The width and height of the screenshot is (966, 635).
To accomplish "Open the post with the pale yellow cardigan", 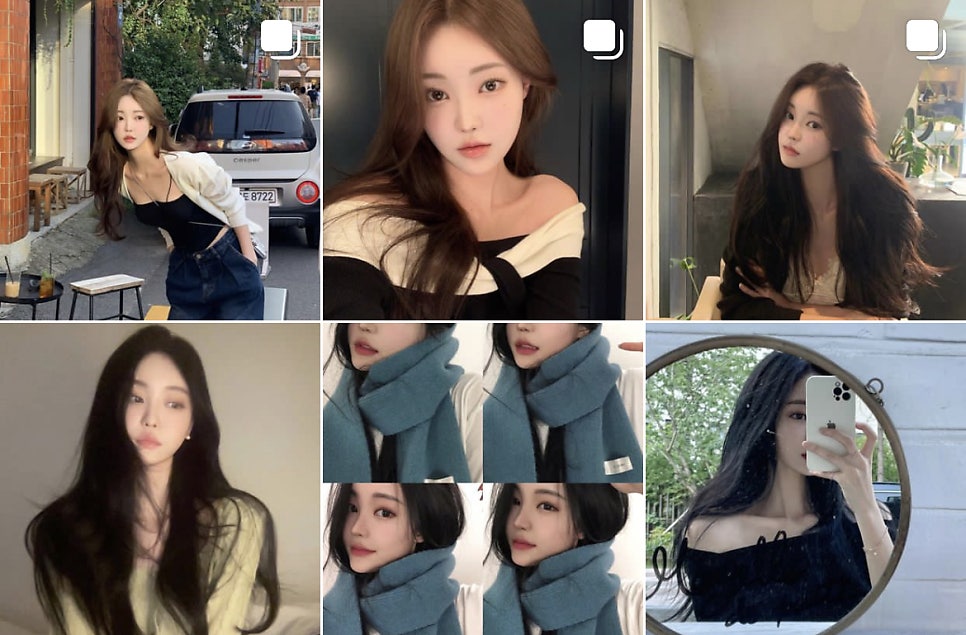I will pyautogui.click(x=160, y=480).
